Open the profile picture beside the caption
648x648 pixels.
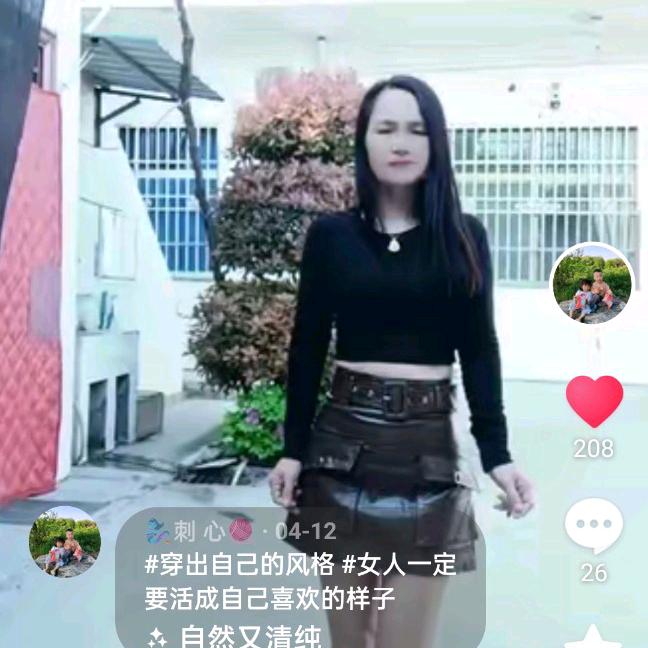click(65, 541)
